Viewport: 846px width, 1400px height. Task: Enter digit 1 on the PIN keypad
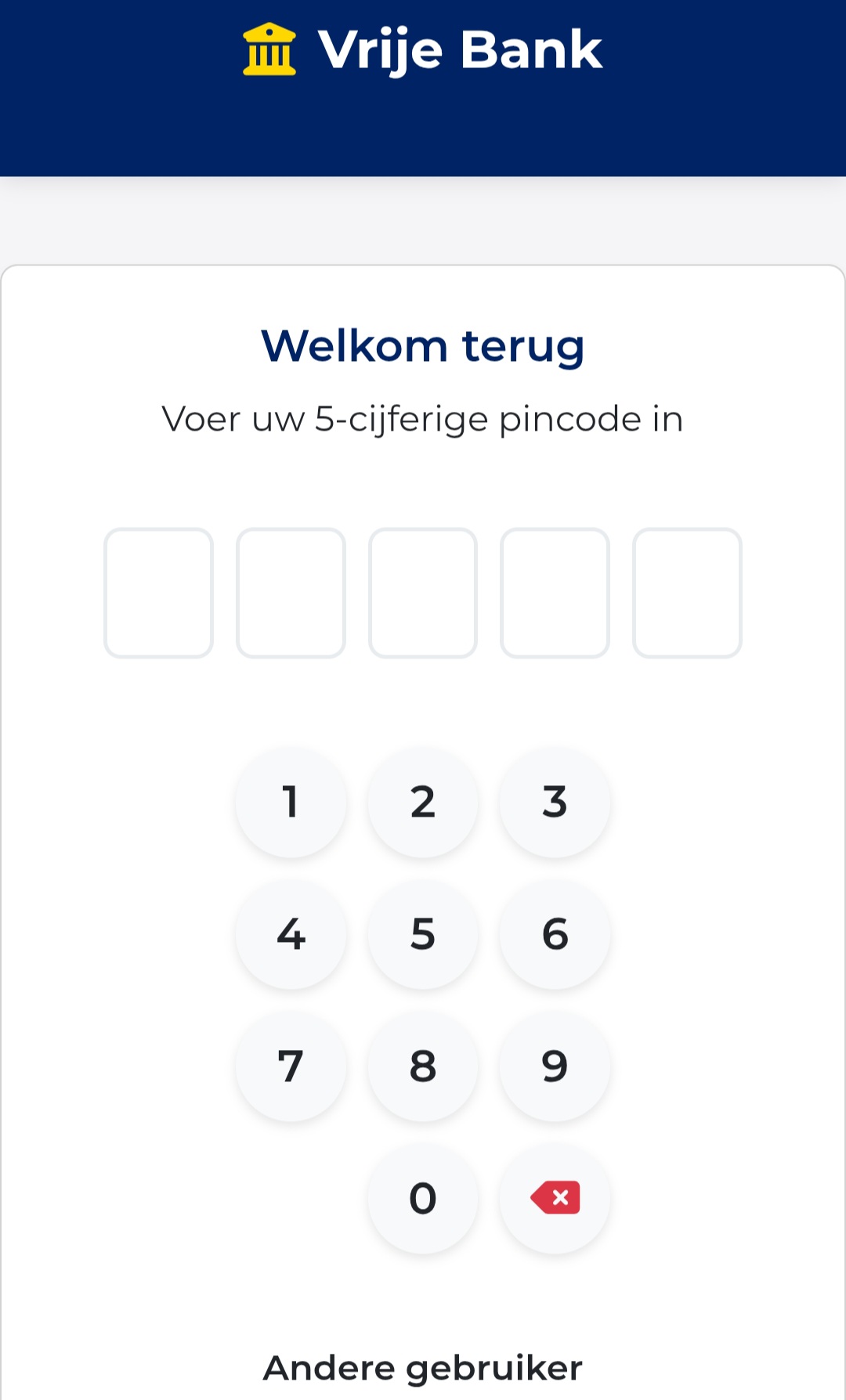click(x=291, y=802)
